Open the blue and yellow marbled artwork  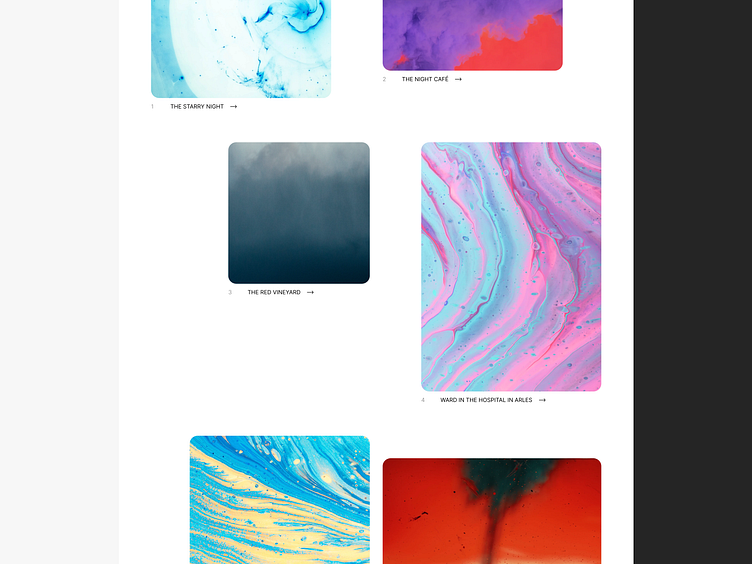tap(279, 499)
